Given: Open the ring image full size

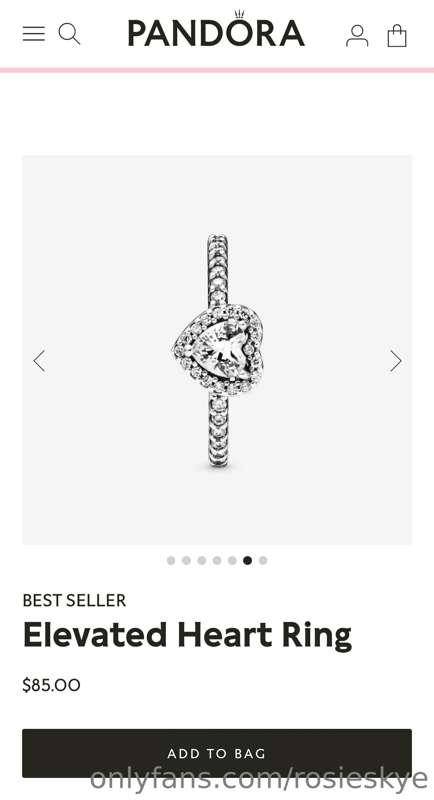Looking at the screenshot, I should click(x=218, y=352).
